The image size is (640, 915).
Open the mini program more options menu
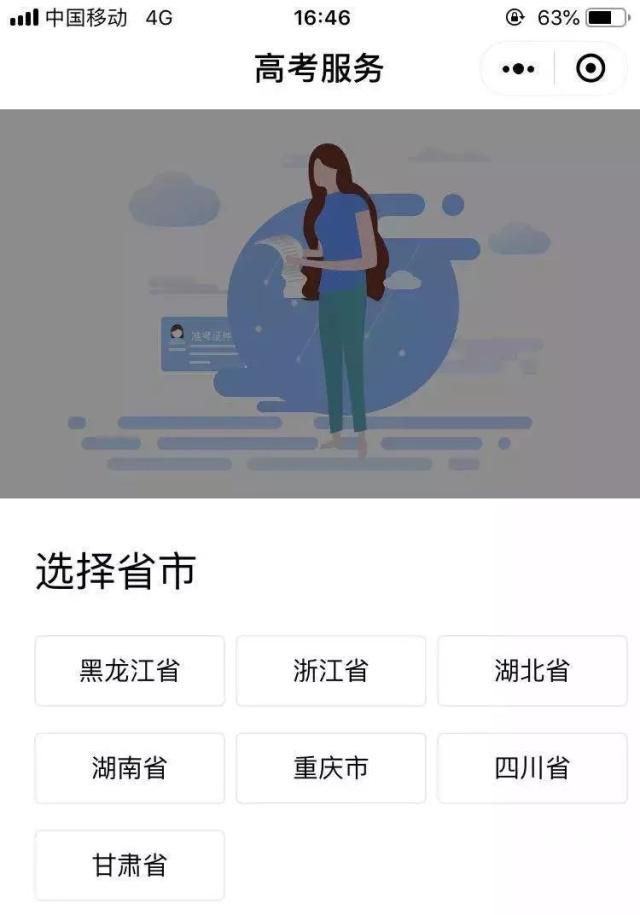(x=519, y=69)
